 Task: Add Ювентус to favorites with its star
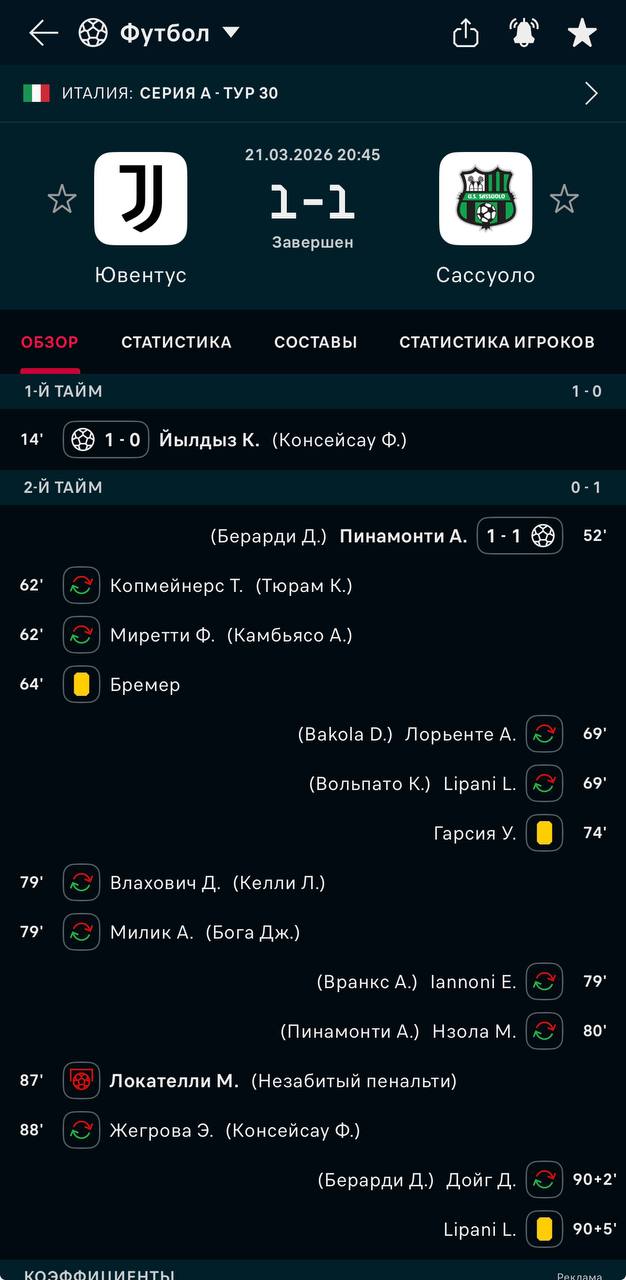pos(62,199)
